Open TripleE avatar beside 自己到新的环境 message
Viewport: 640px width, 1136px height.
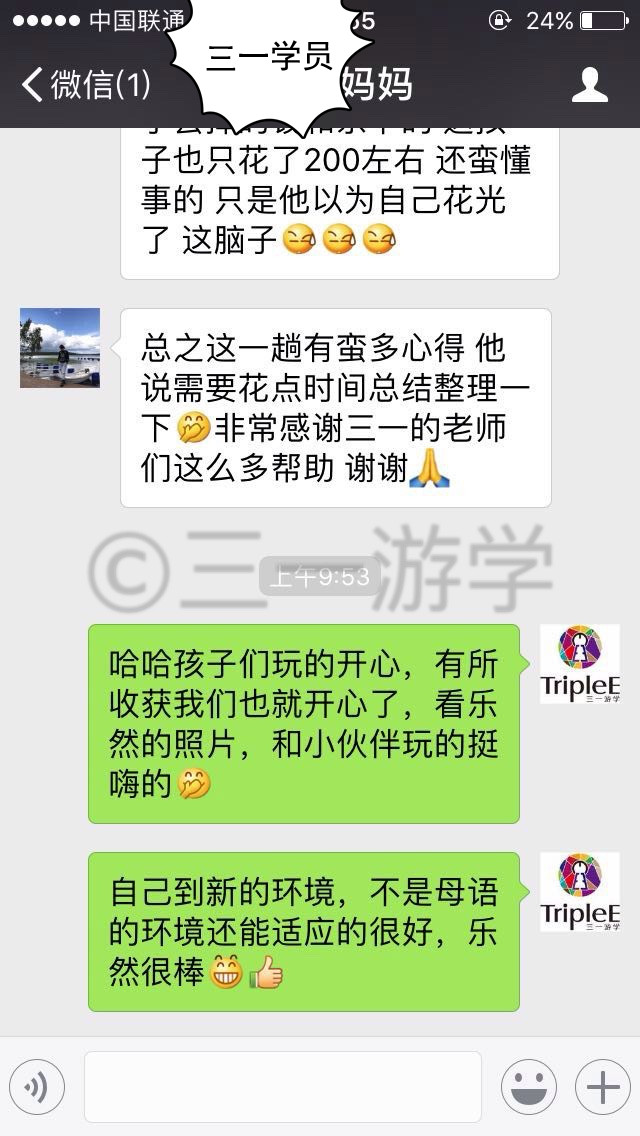pos(580,892)
